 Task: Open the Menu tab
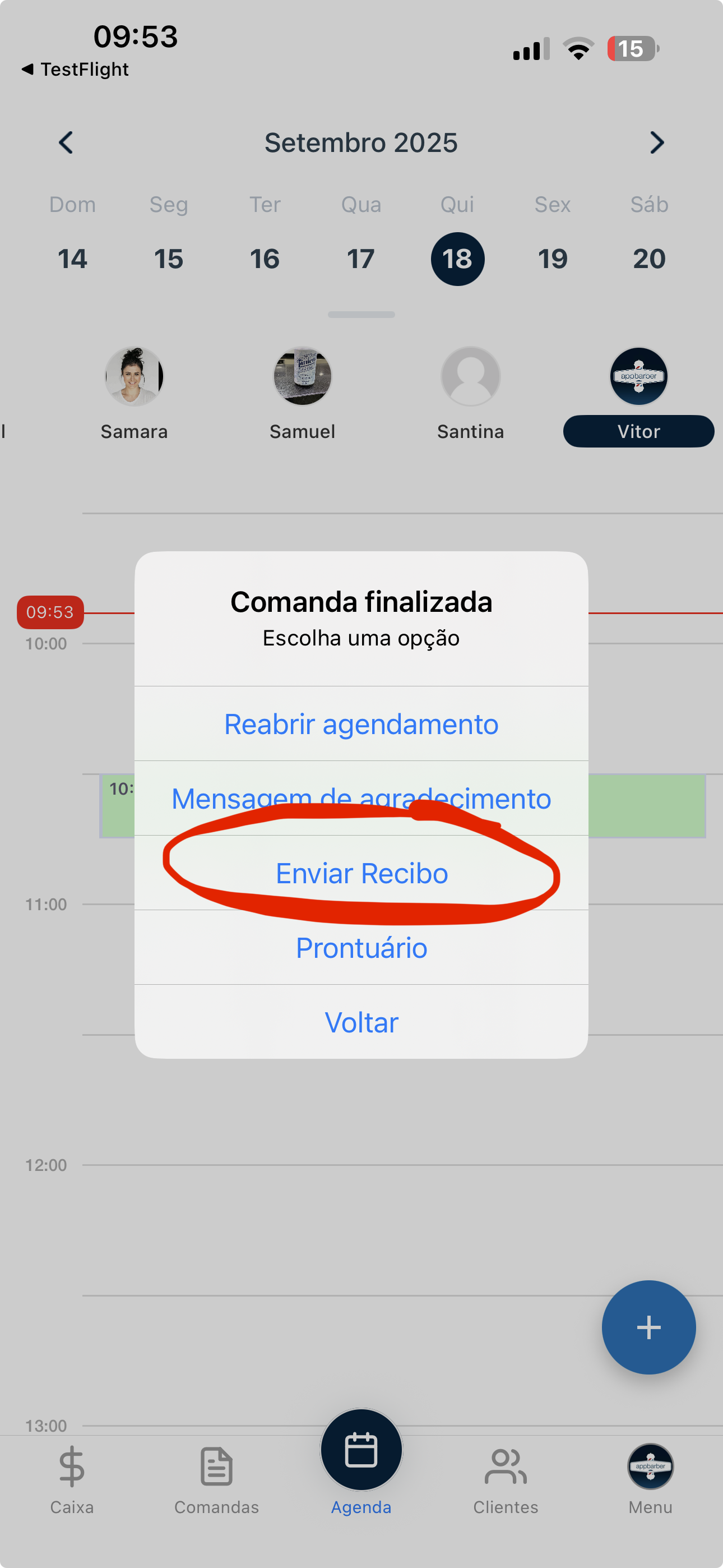point(650,1479)
